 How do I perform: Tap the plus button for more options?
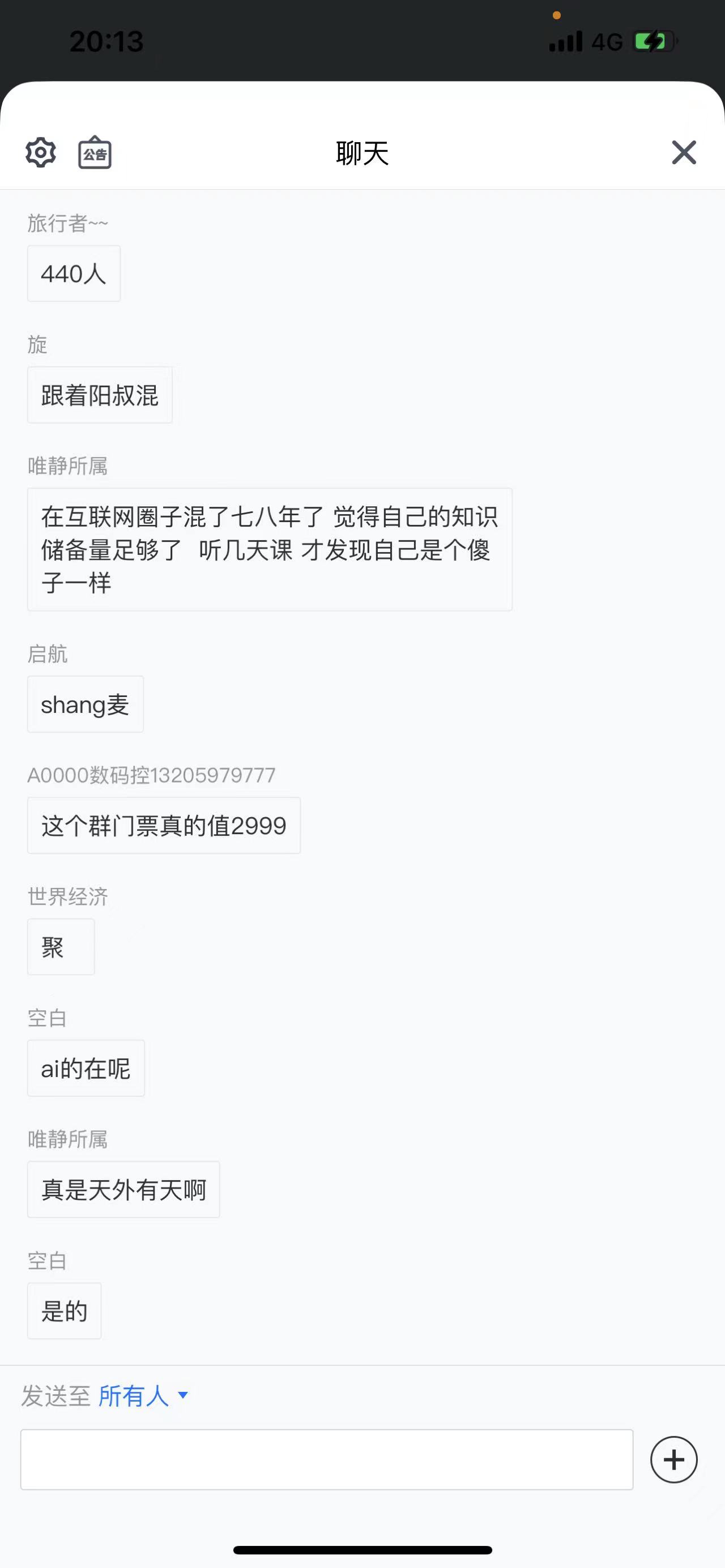click(674, 1460)
